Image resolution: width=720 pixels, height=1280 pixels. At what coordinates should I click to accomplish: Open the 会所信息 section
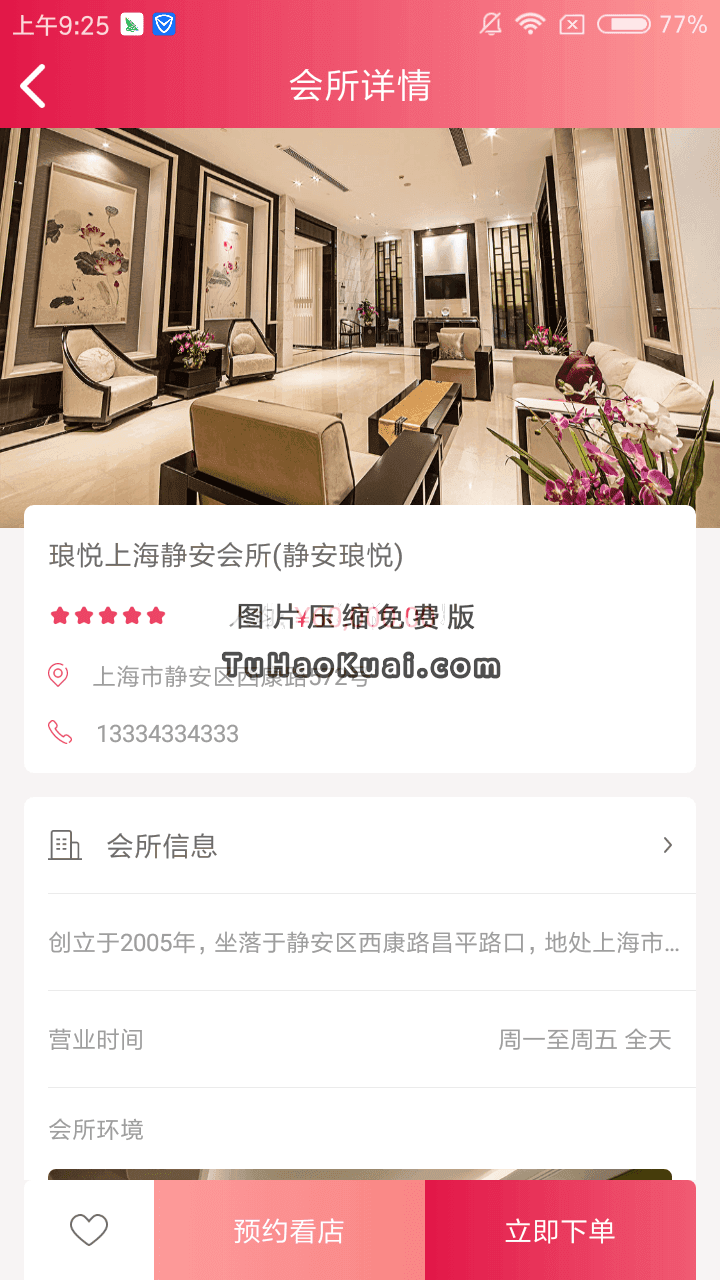click(360, 846)
